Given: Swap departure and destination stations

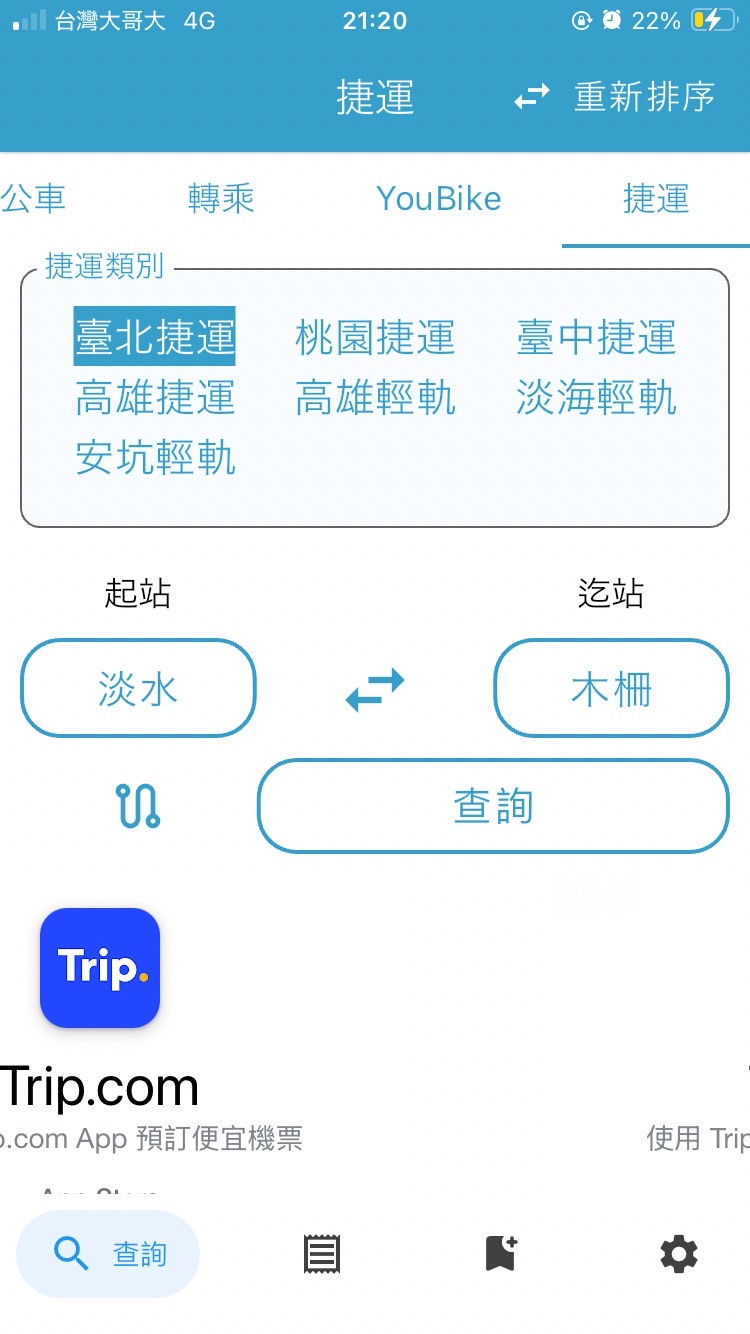Looking at the screenshot, I should (x=375, y=689).
